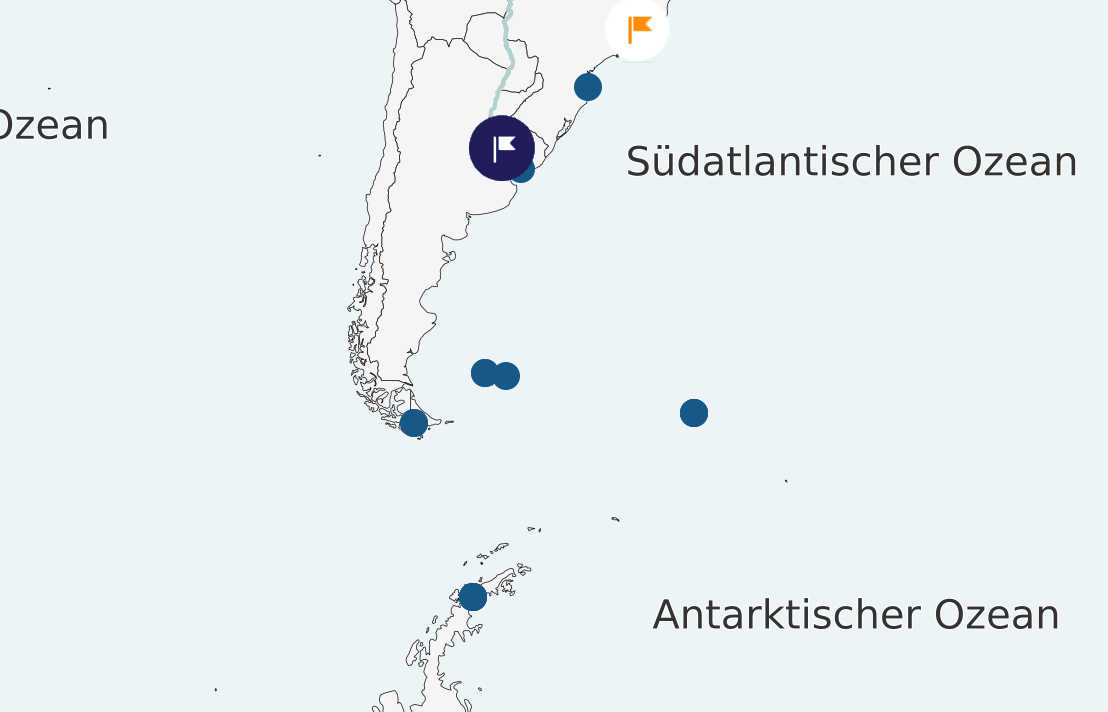The height and width of the screenshot is (712, 1108).
Task: Tap the right dot of the offshore pair
Action: coord(508,376)
